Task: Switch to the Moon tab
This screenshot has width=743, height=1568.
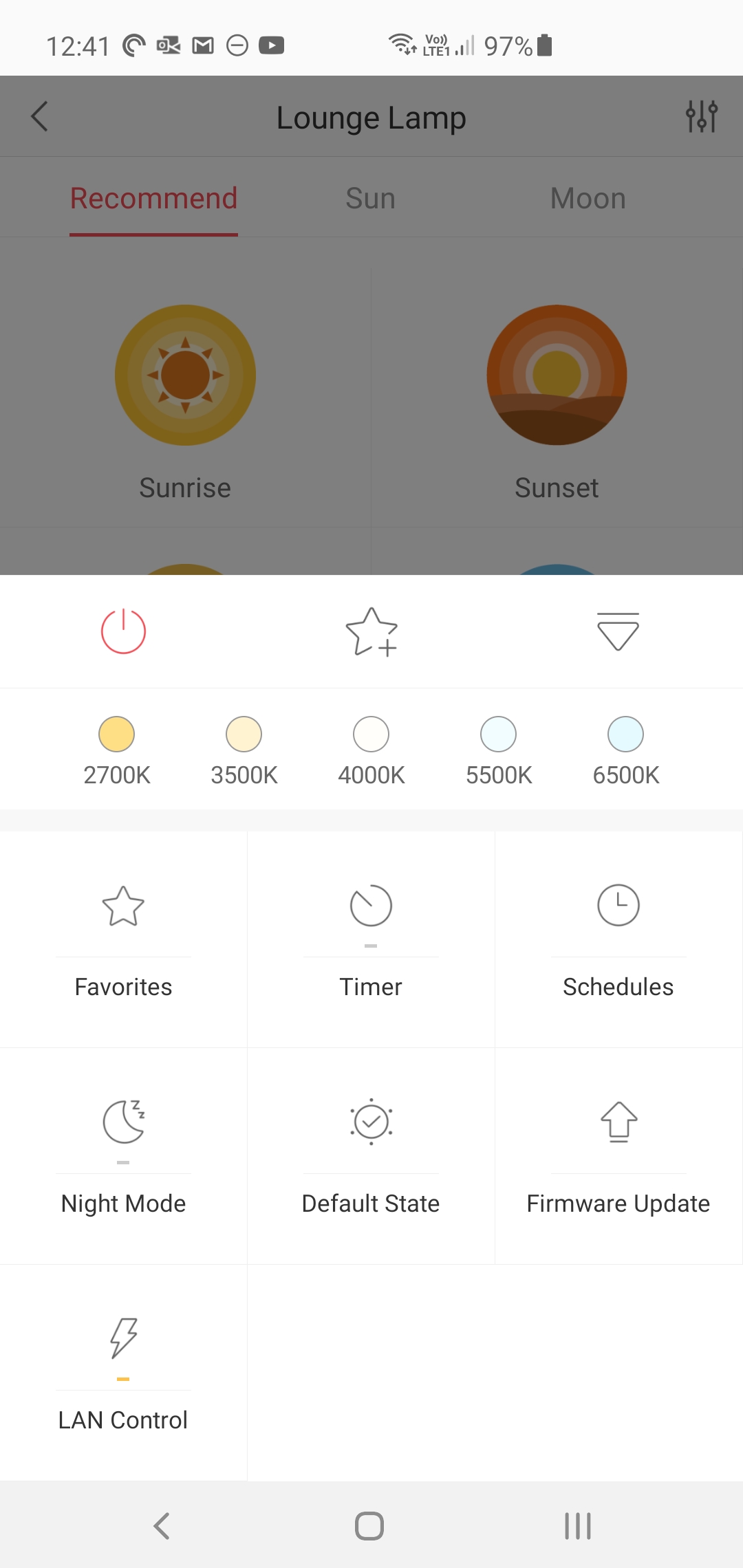Action: pos(588,198)
